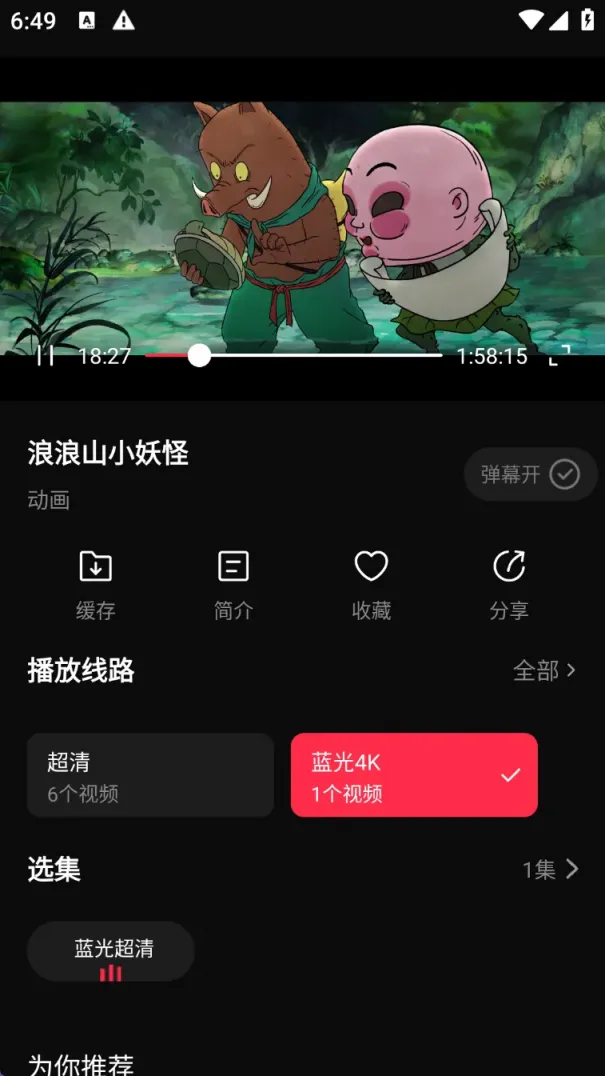This screenshot has width=605, height=1076.
Task: Share this video via 分享
Action: tap(509, 584)
